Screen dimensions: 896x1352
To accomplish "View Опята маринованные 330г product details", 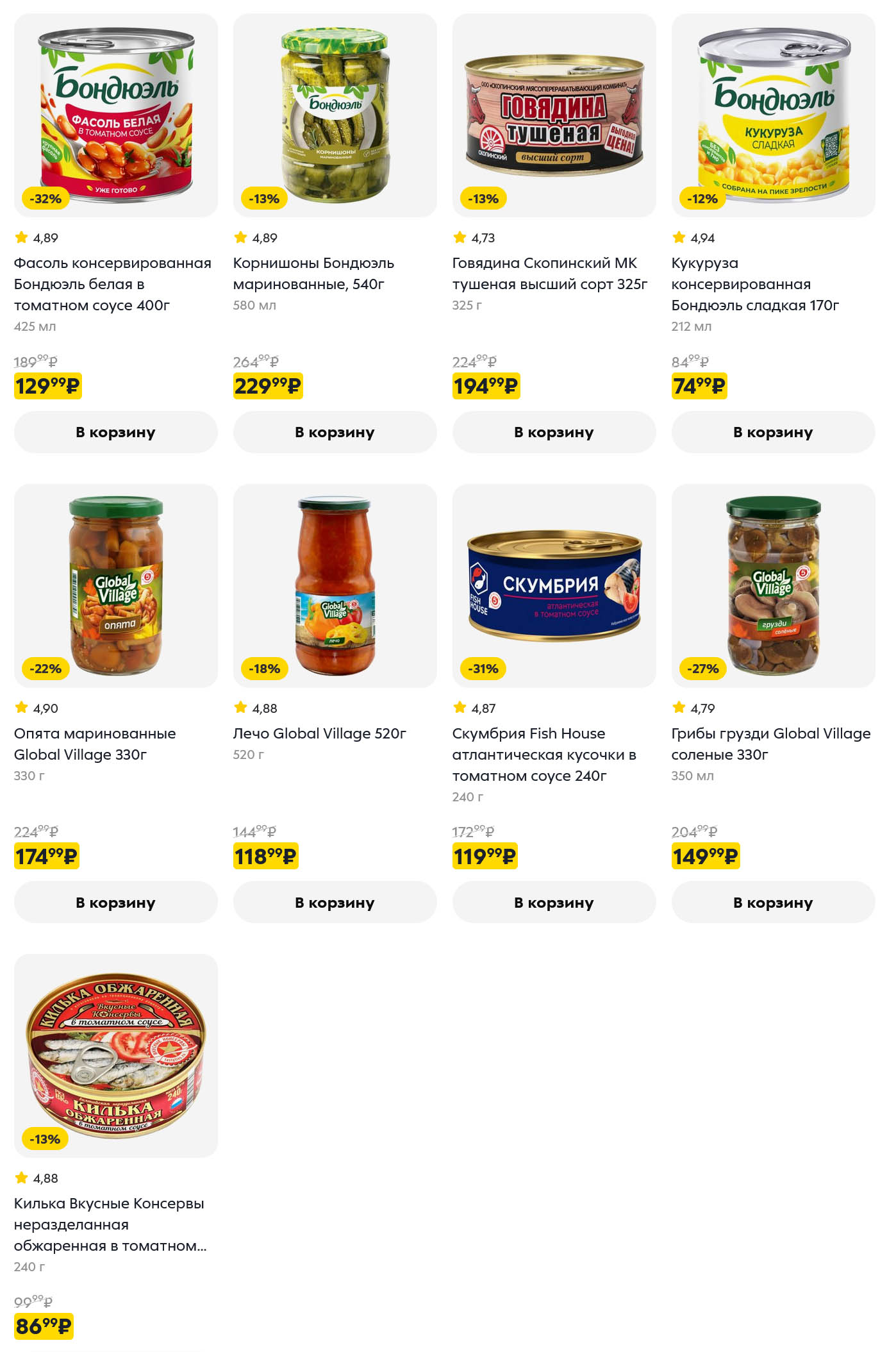I will pos(94,744).
